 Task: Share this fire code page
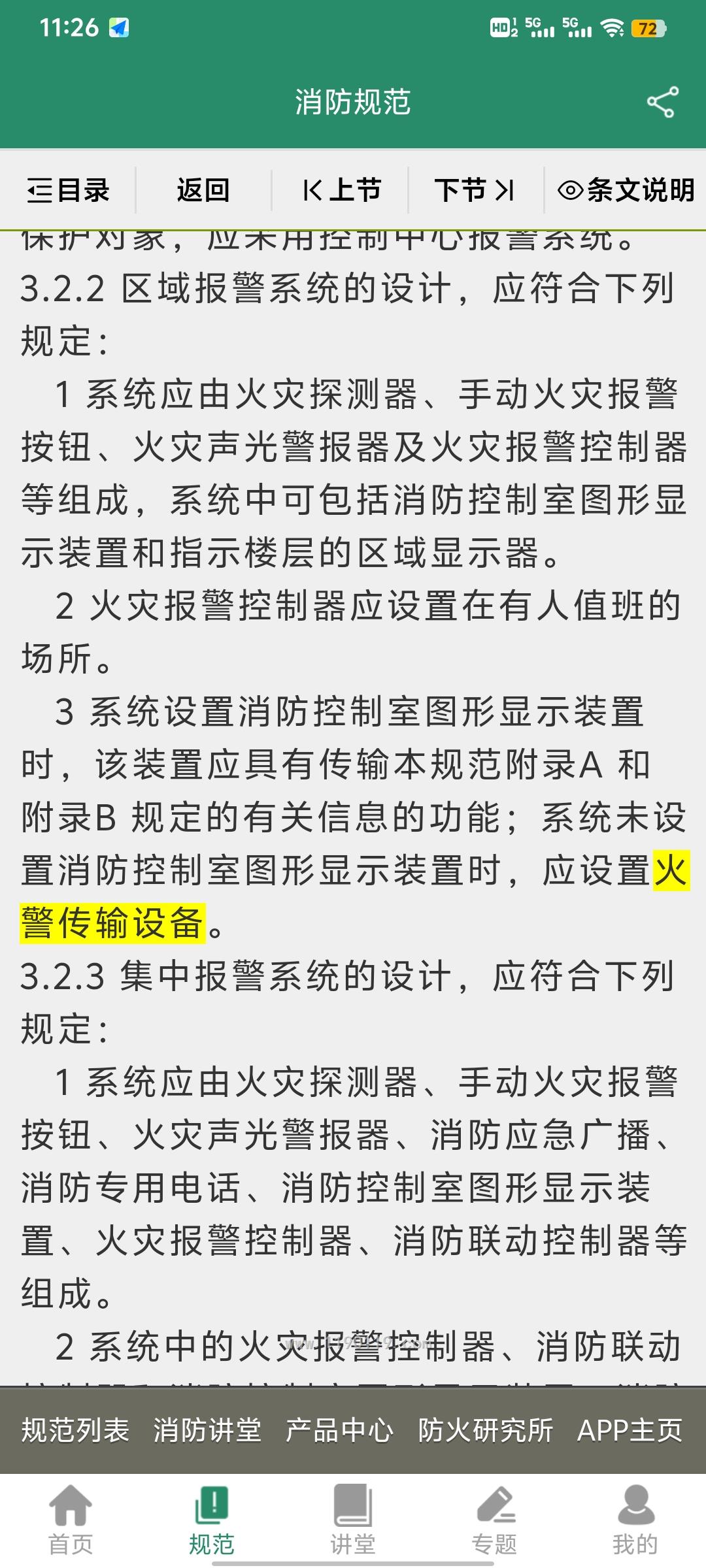coord(662,103)
